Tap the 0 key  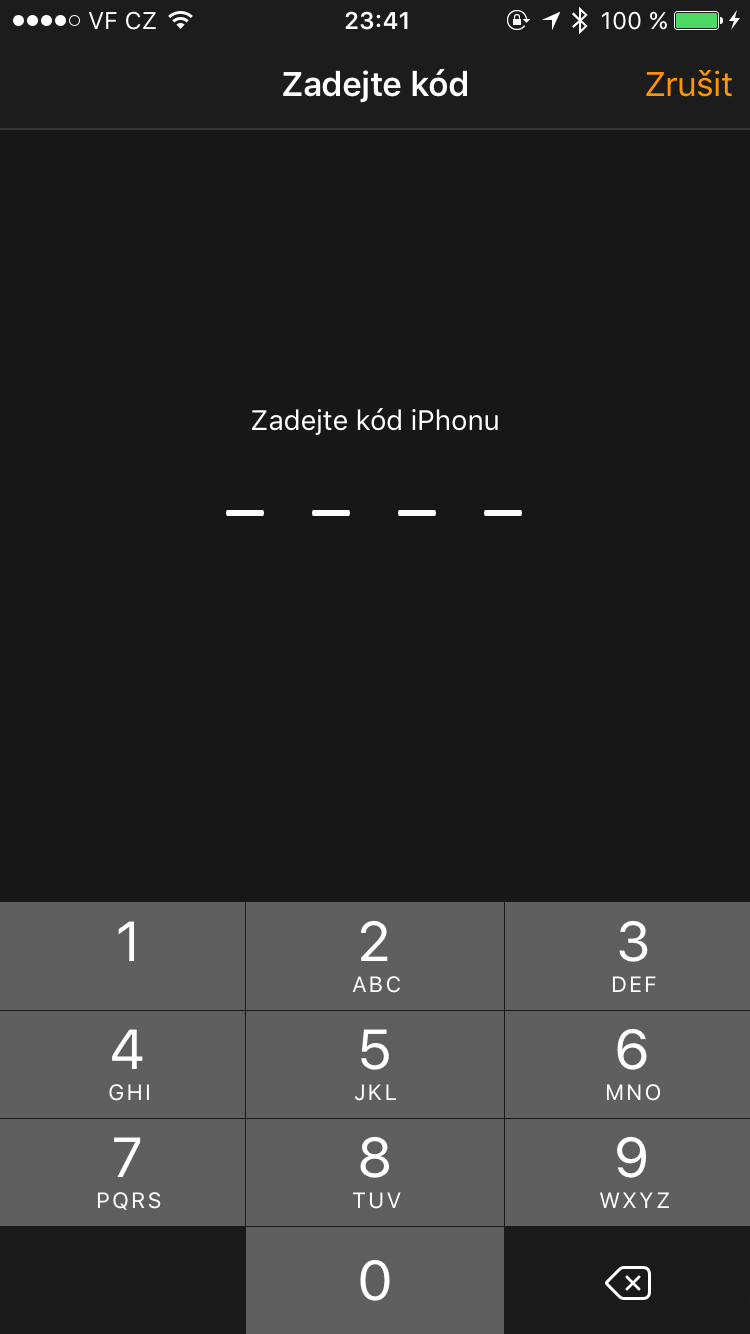(375, 1280)
